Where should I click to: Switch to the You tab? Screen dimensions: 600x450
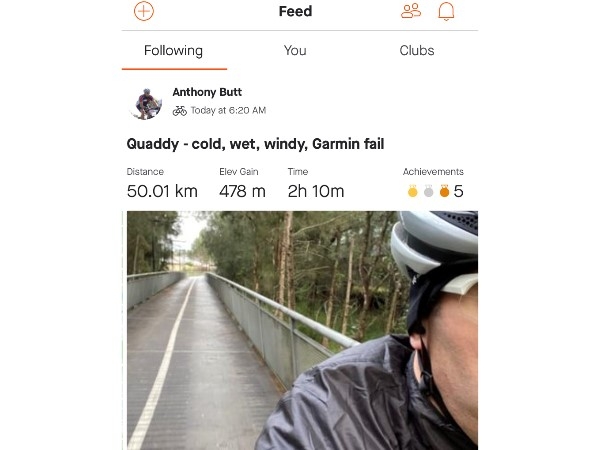coord(295,50)
